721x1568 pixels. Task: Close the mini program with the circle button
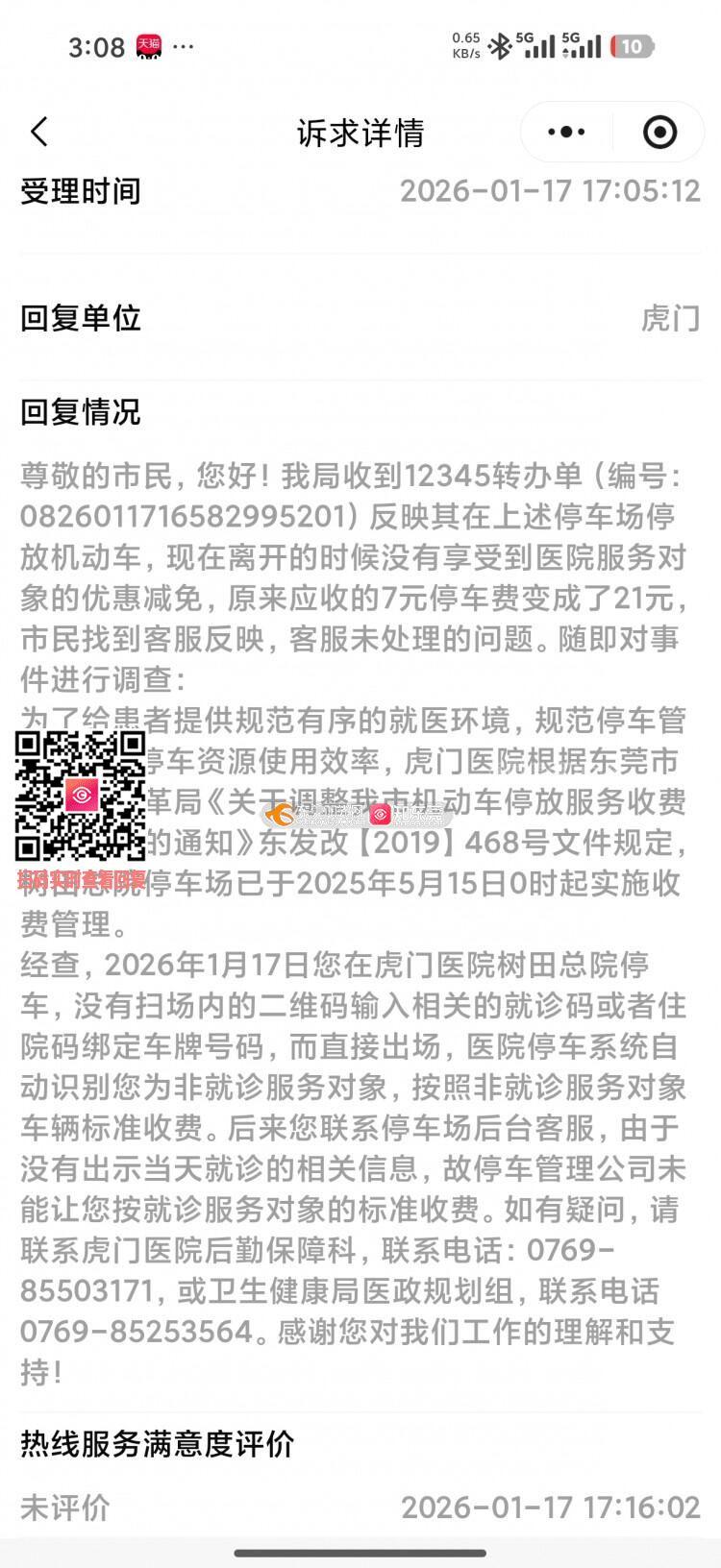click(659, 132)
